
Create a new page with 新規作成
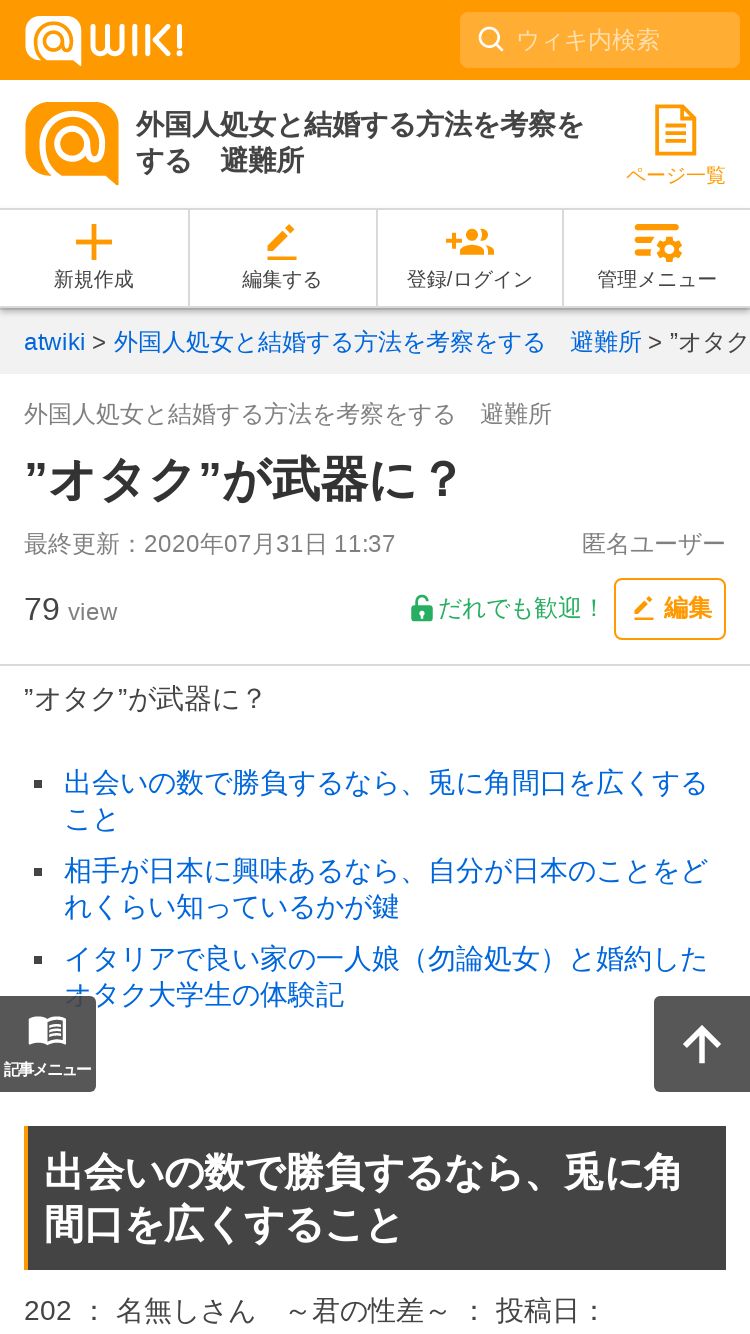click(x=94, y=258)
